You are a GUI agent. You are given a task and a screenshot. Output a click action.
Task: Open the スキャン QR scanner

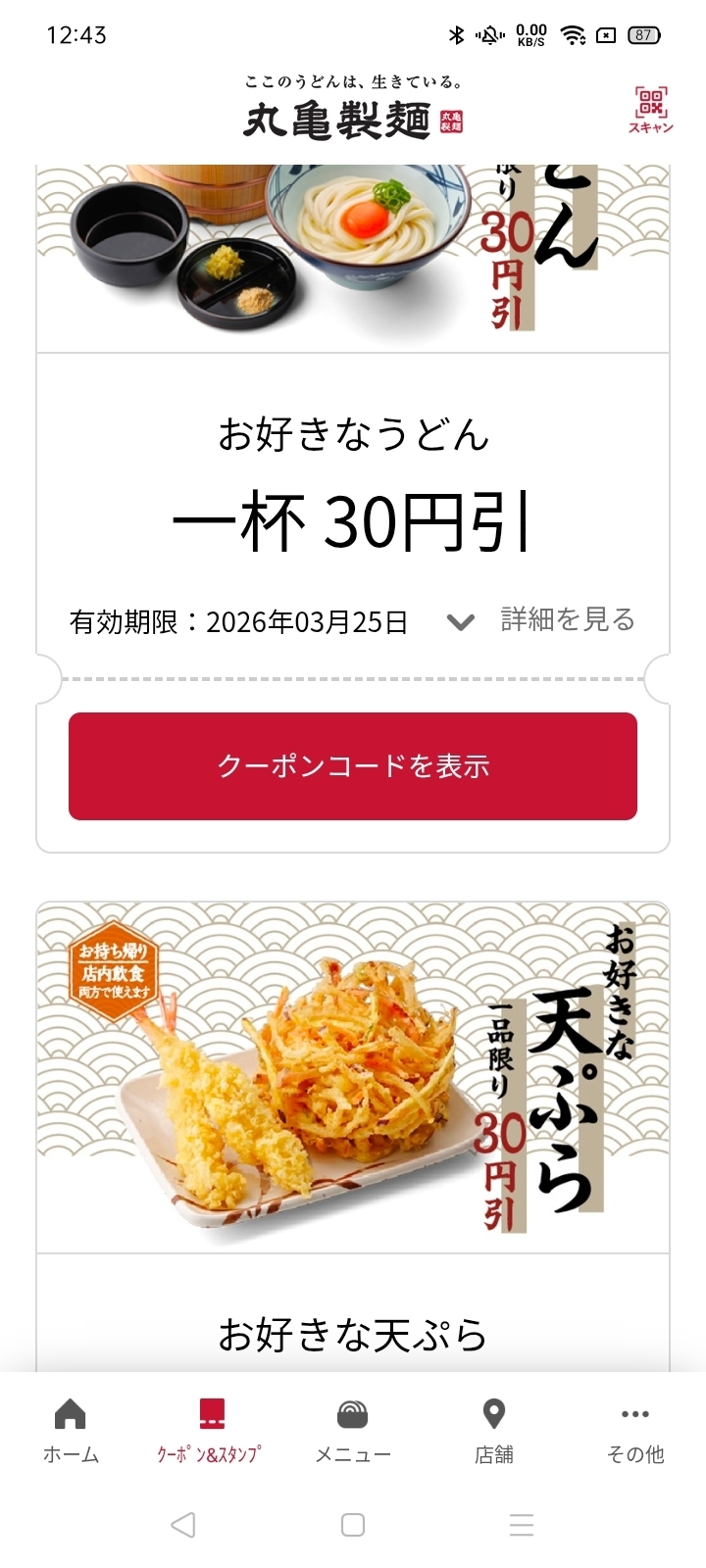[651, 109]
